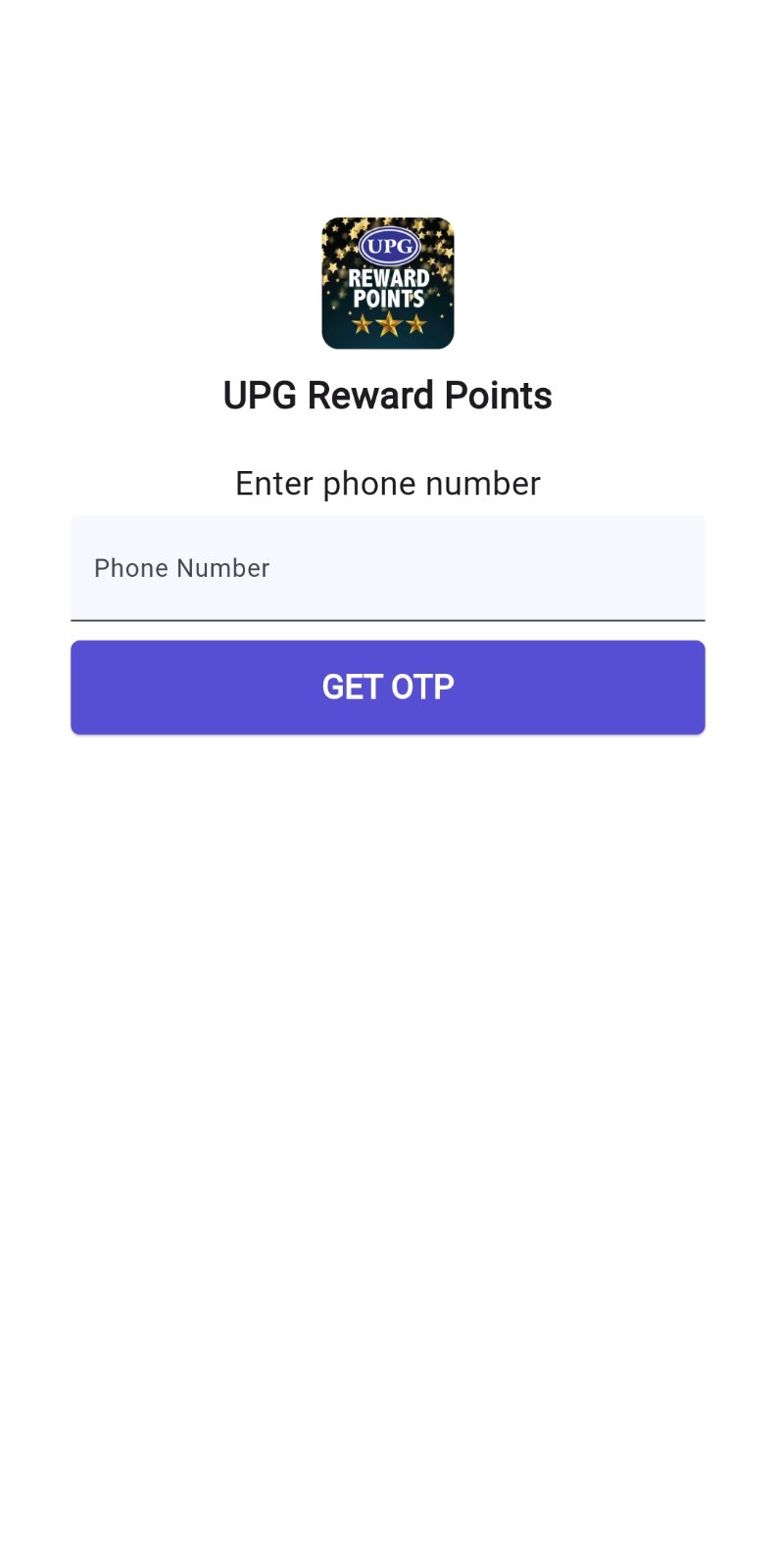Image resolution: width=776 pixels, height=1568 pixels.
Task: Tap the GET OTP button
Action: point(387,688)
